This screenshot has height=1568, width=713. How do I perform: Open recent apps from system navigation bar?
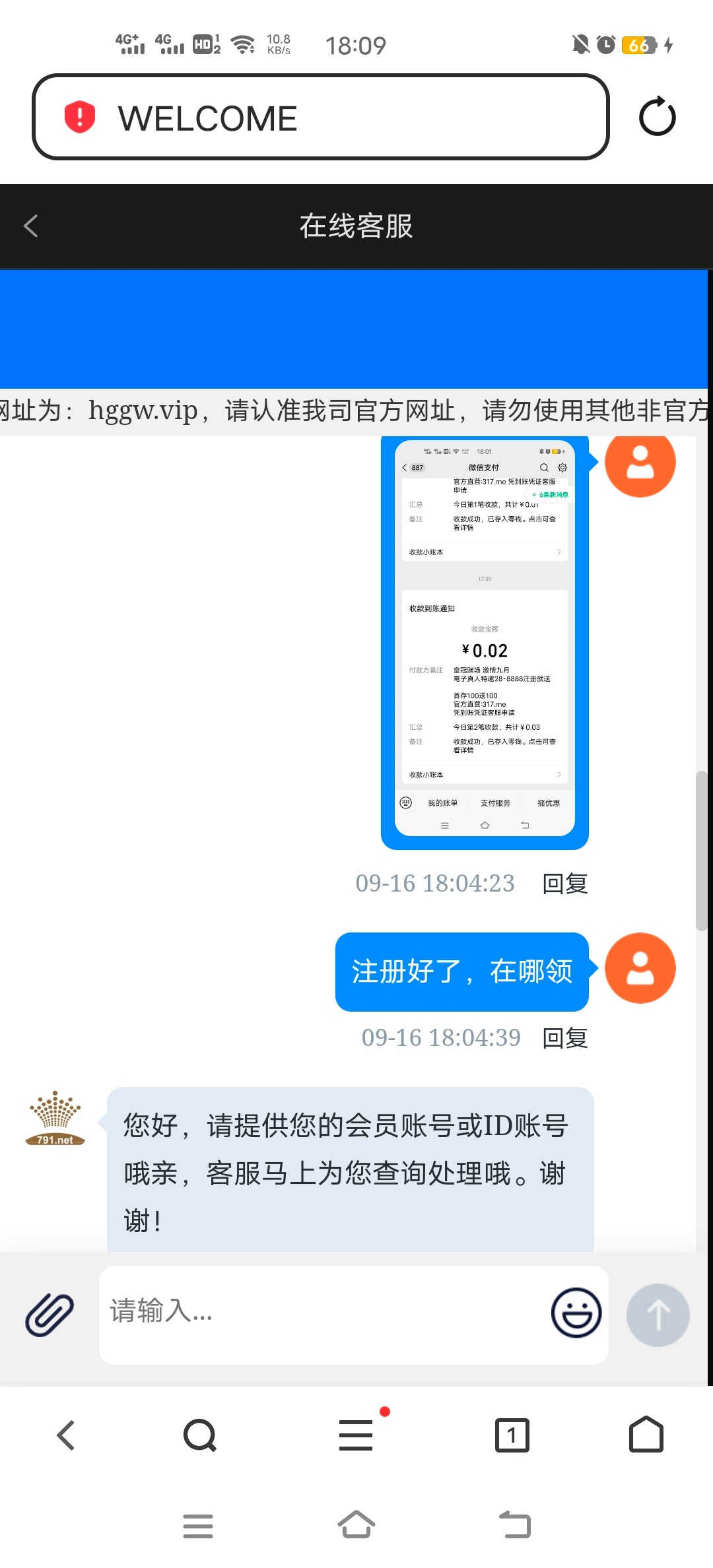coord(197,1526)
